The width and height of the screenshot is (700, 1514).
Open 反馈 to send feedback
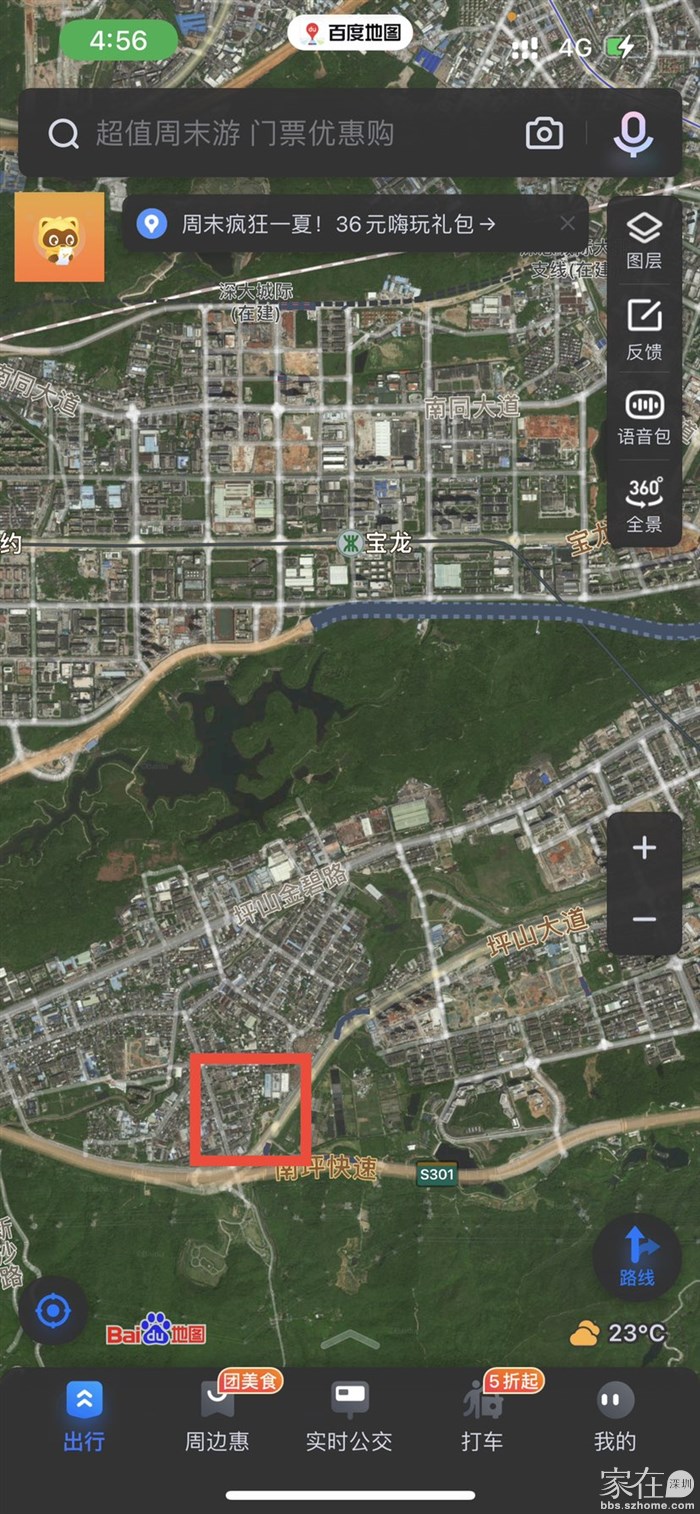coord(644,330)
